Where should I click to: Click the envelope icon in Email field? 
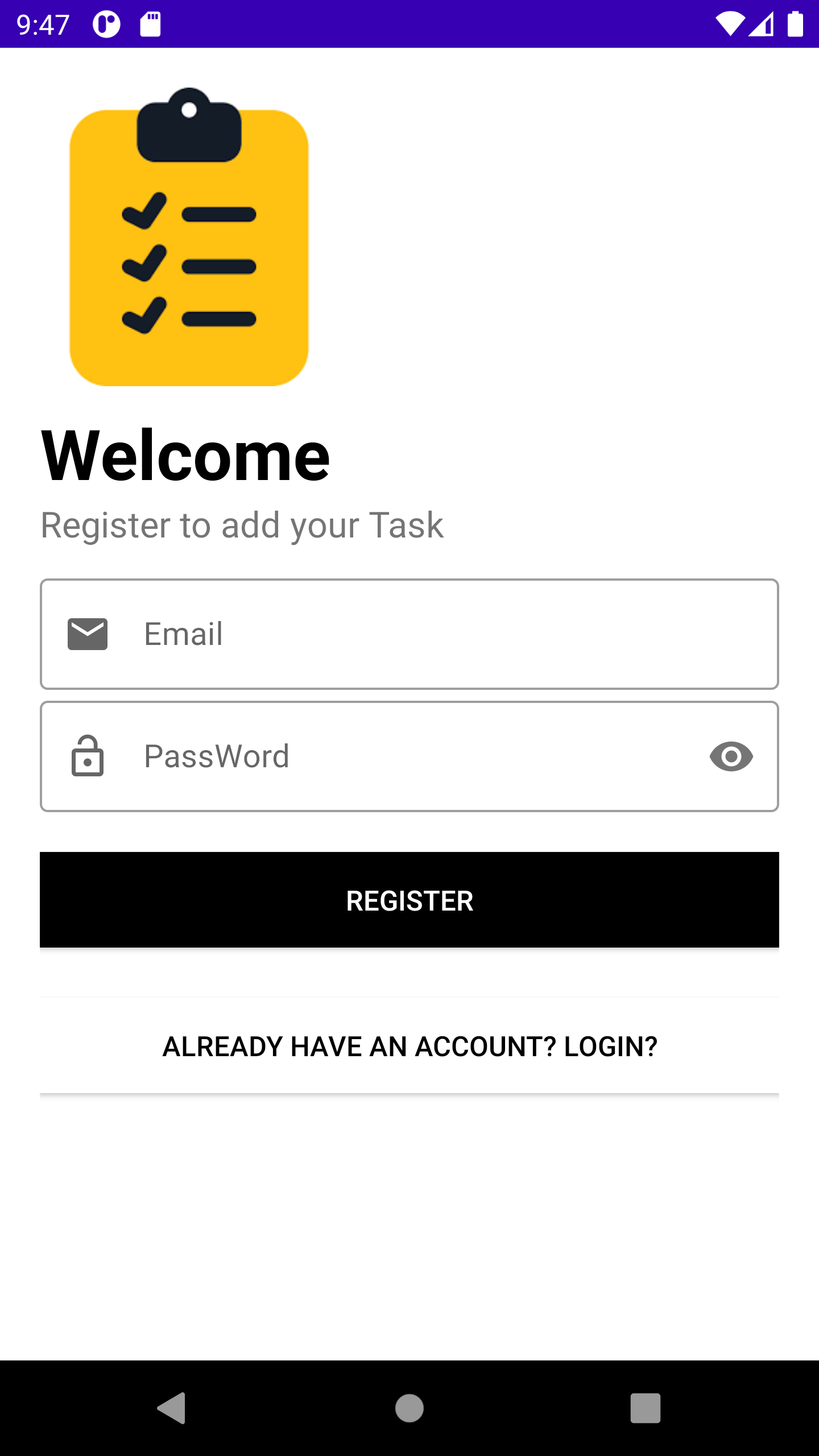click(87, 634)
